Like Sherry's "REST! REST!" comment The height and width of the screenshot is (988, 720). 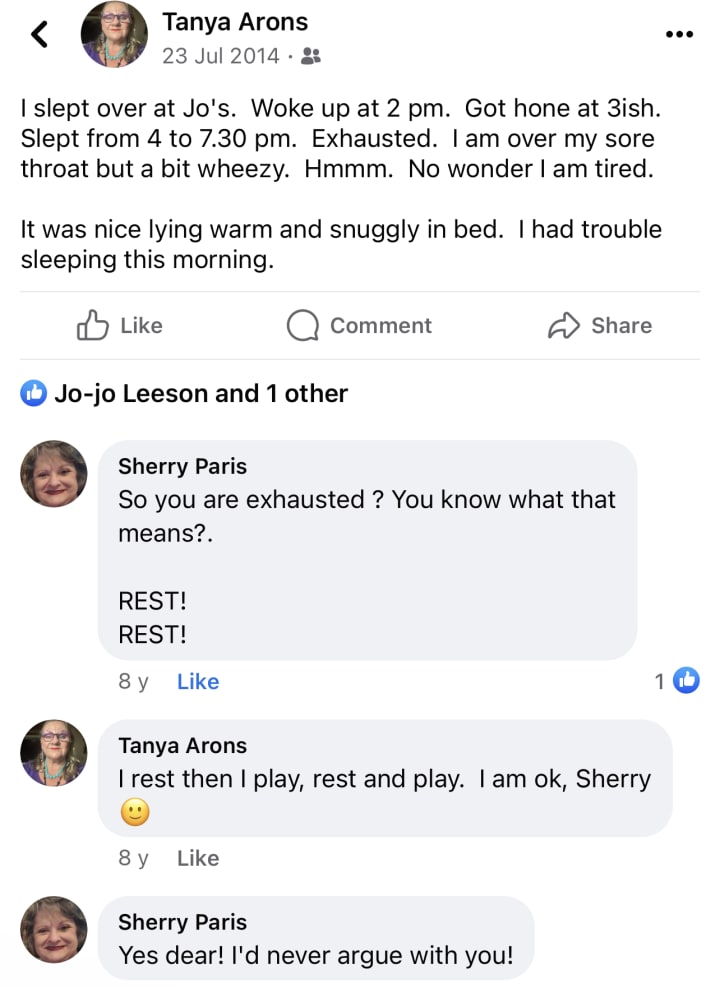[198, 681]
